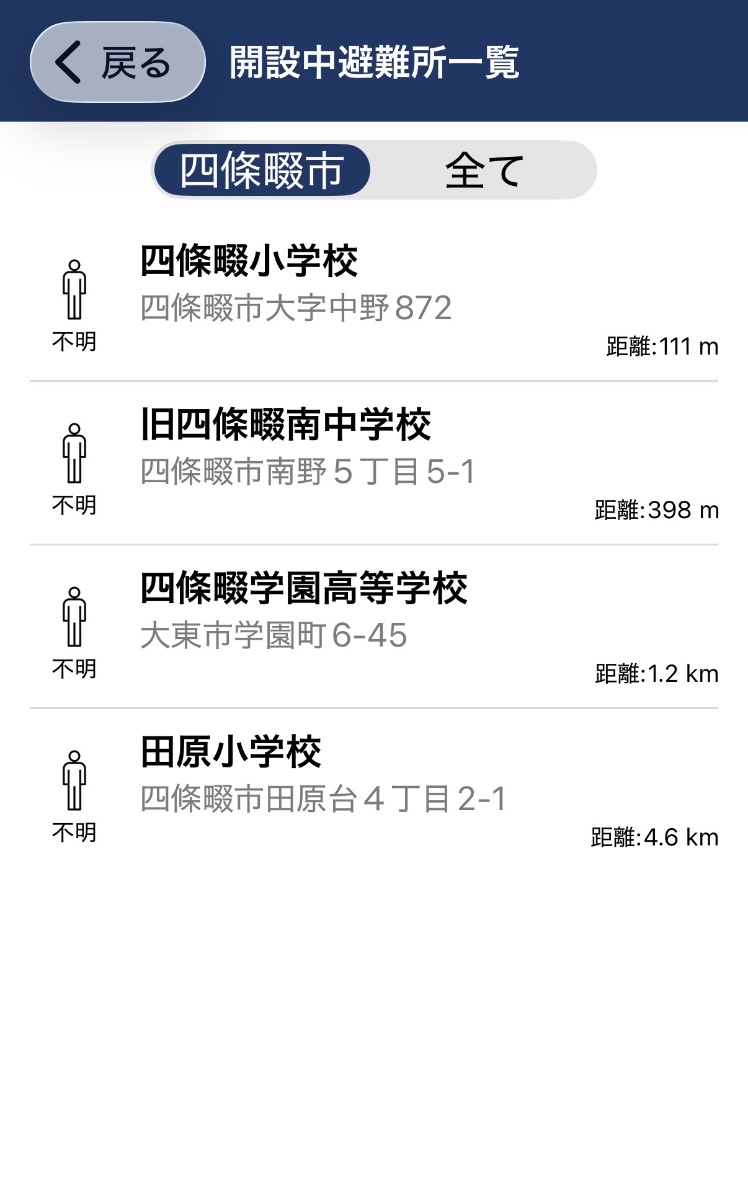
Task: View details for 四條畷学園高等学校
Action: [x=374, y=628]
